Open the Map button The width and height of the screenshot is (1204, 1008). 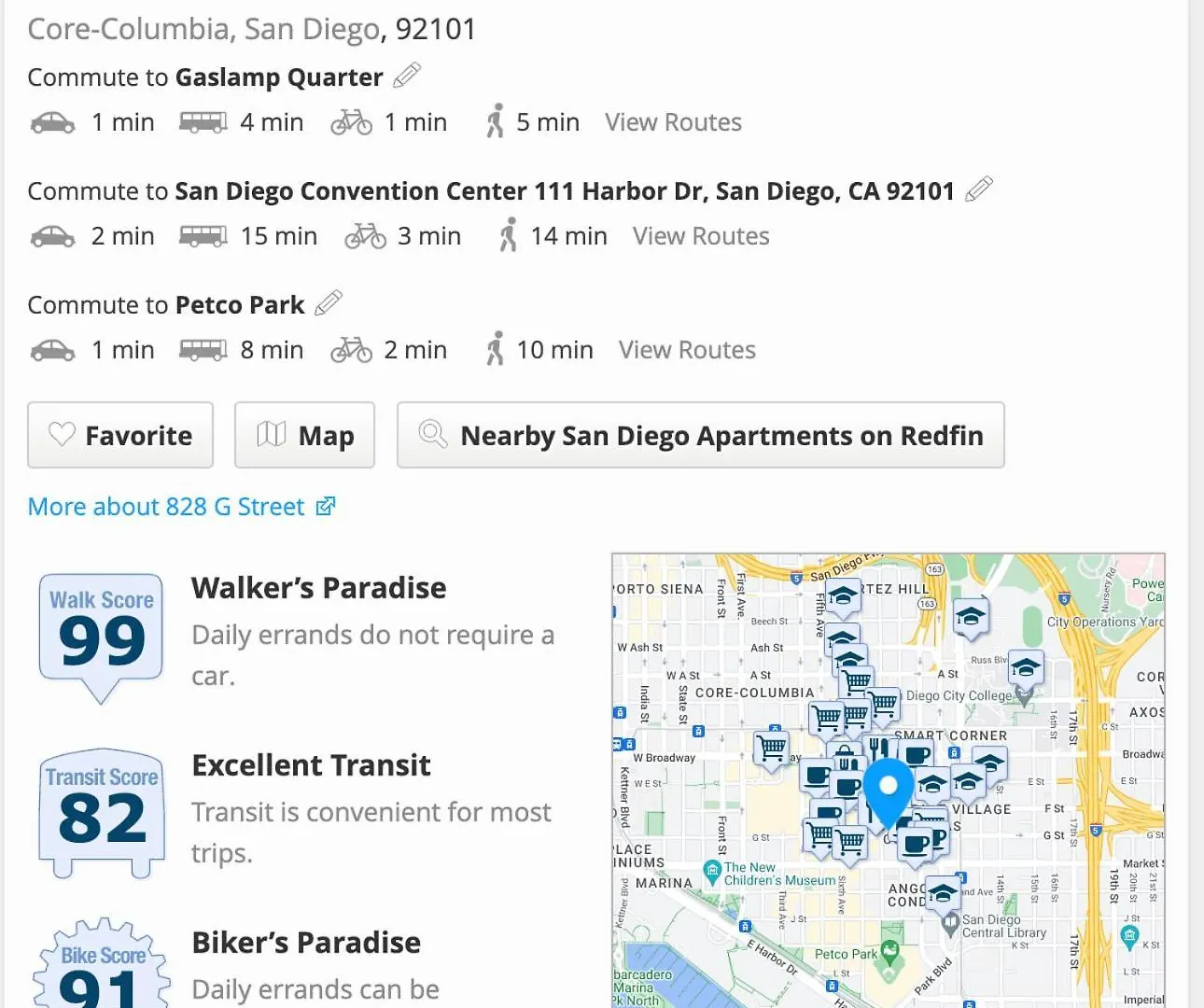(x=304, y=435)
